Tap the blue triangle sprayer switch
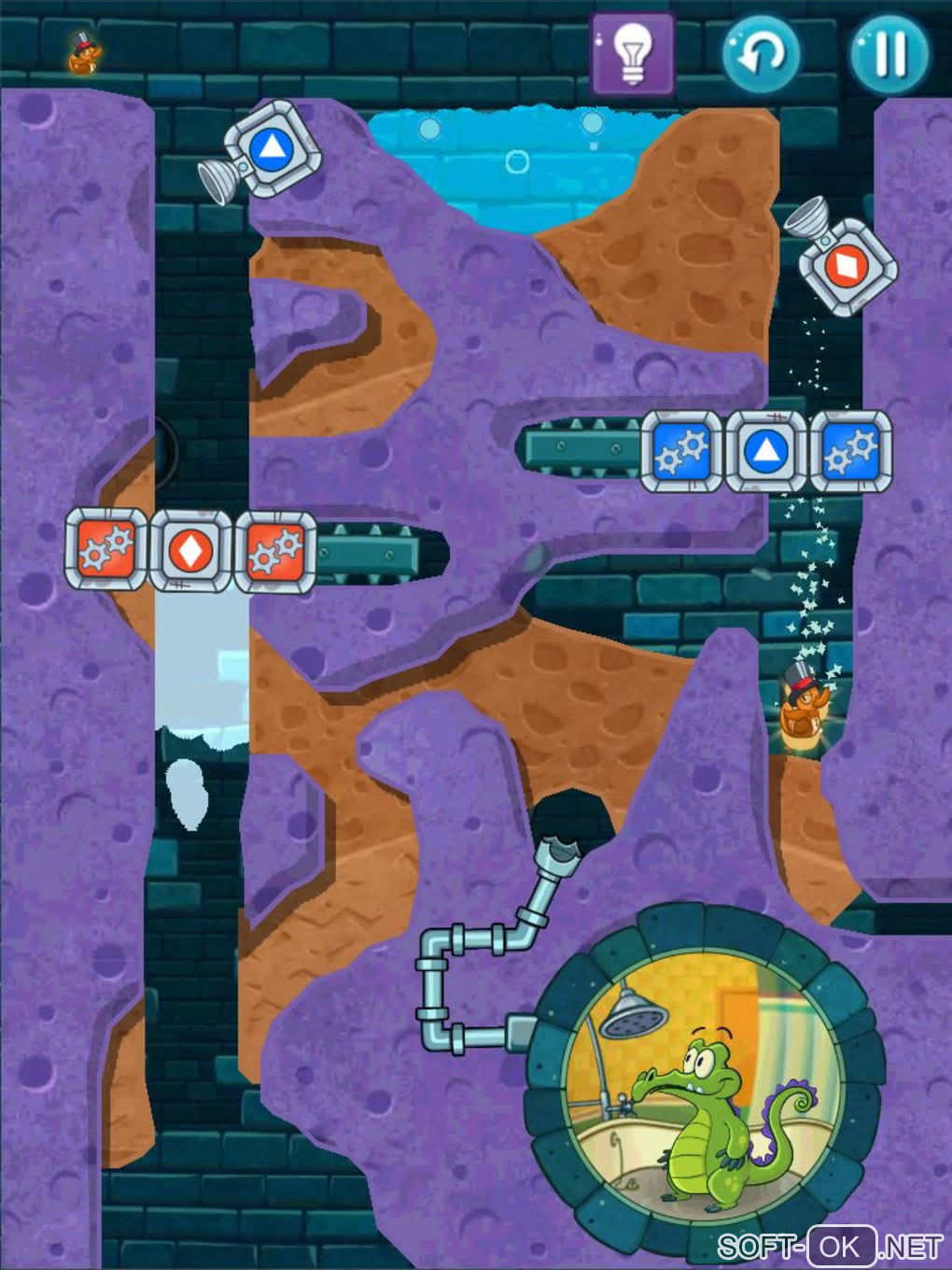952x1270 pixels. [x=273, y=148]
